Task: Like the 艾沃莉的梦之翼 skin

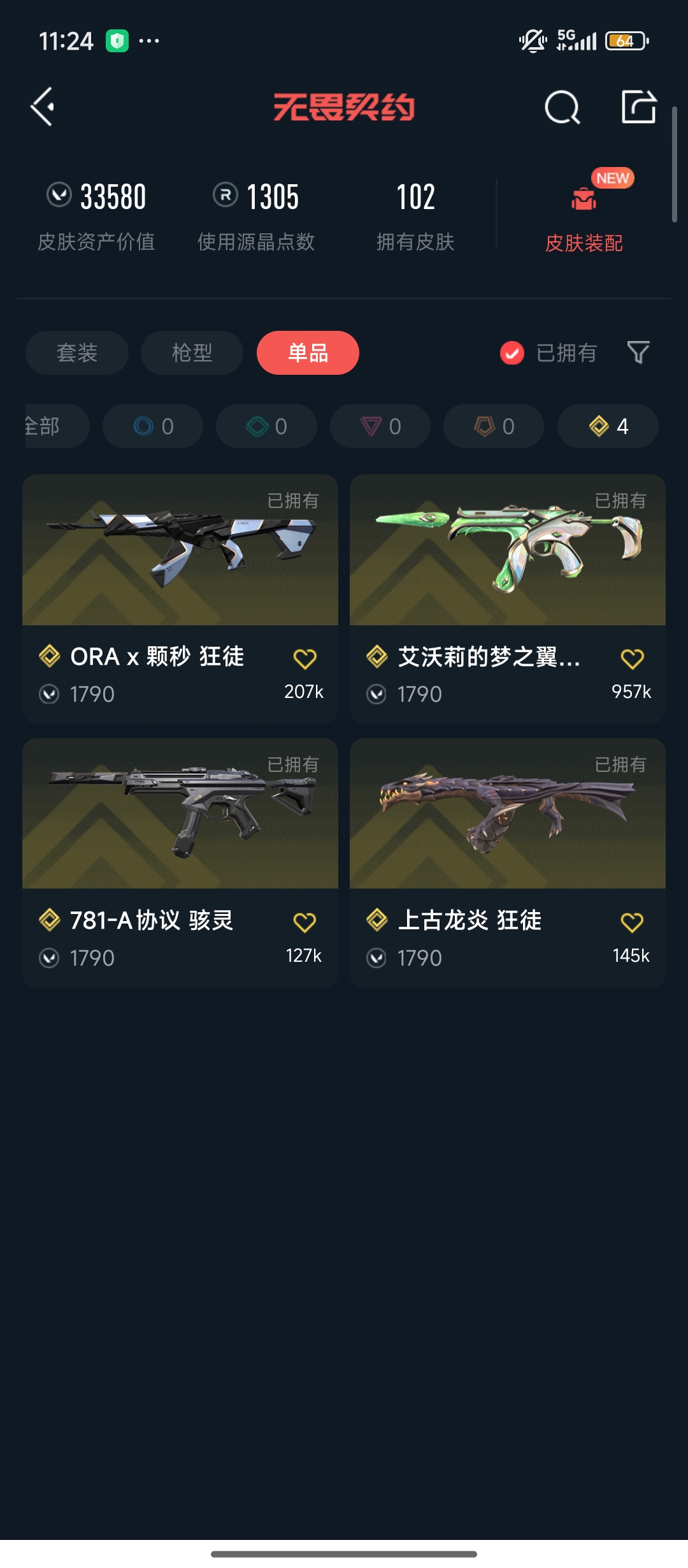Action: click(x=632, y=659)
